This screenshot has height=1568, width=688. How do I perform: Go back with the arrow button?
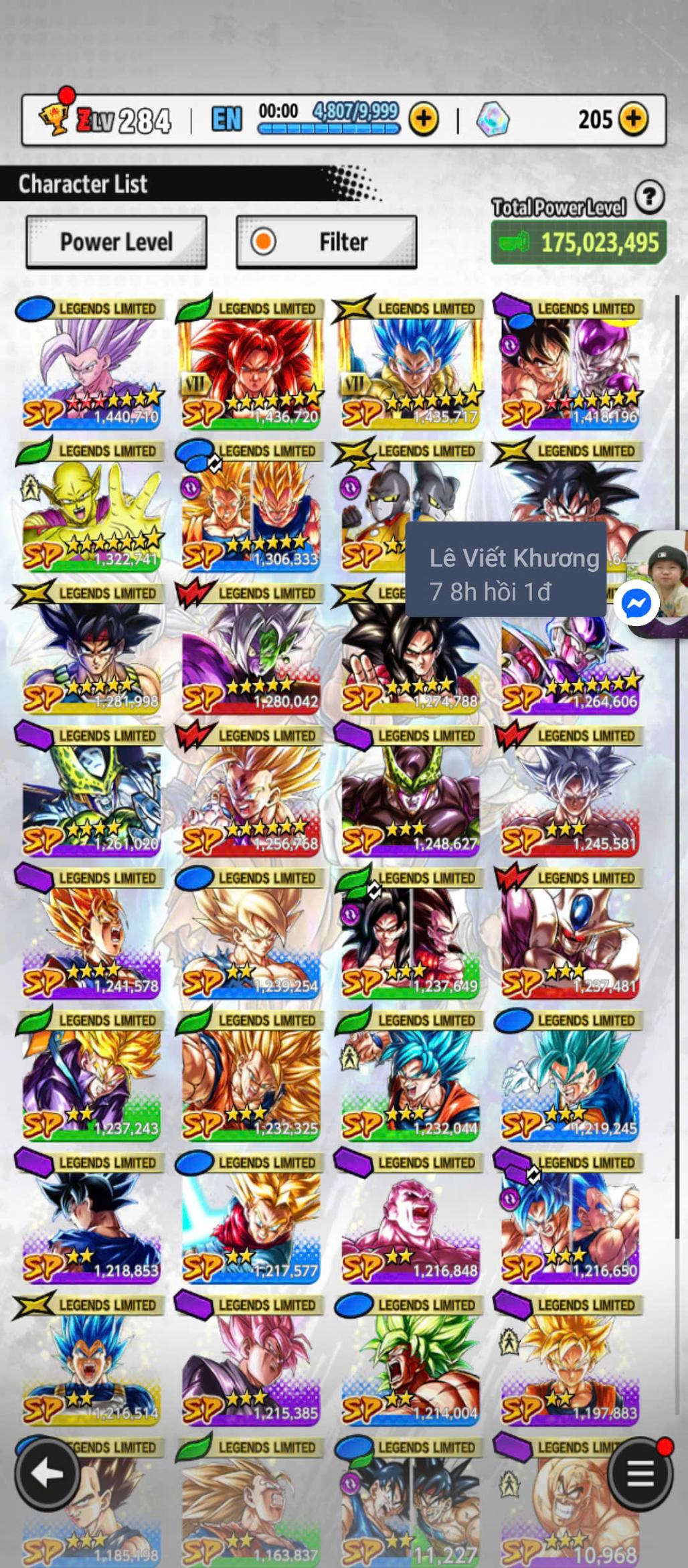[x=48, y=1473]
